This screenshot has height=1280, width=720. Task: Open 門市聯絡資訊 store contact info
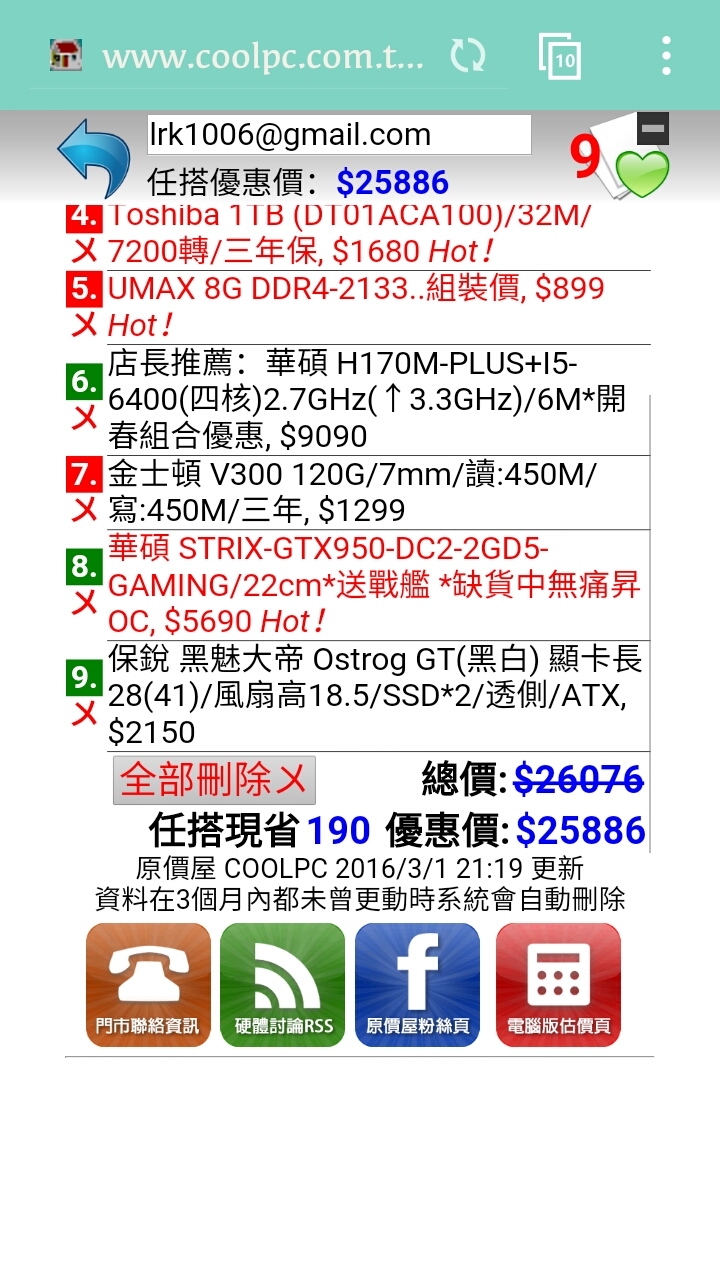point(148,984)
